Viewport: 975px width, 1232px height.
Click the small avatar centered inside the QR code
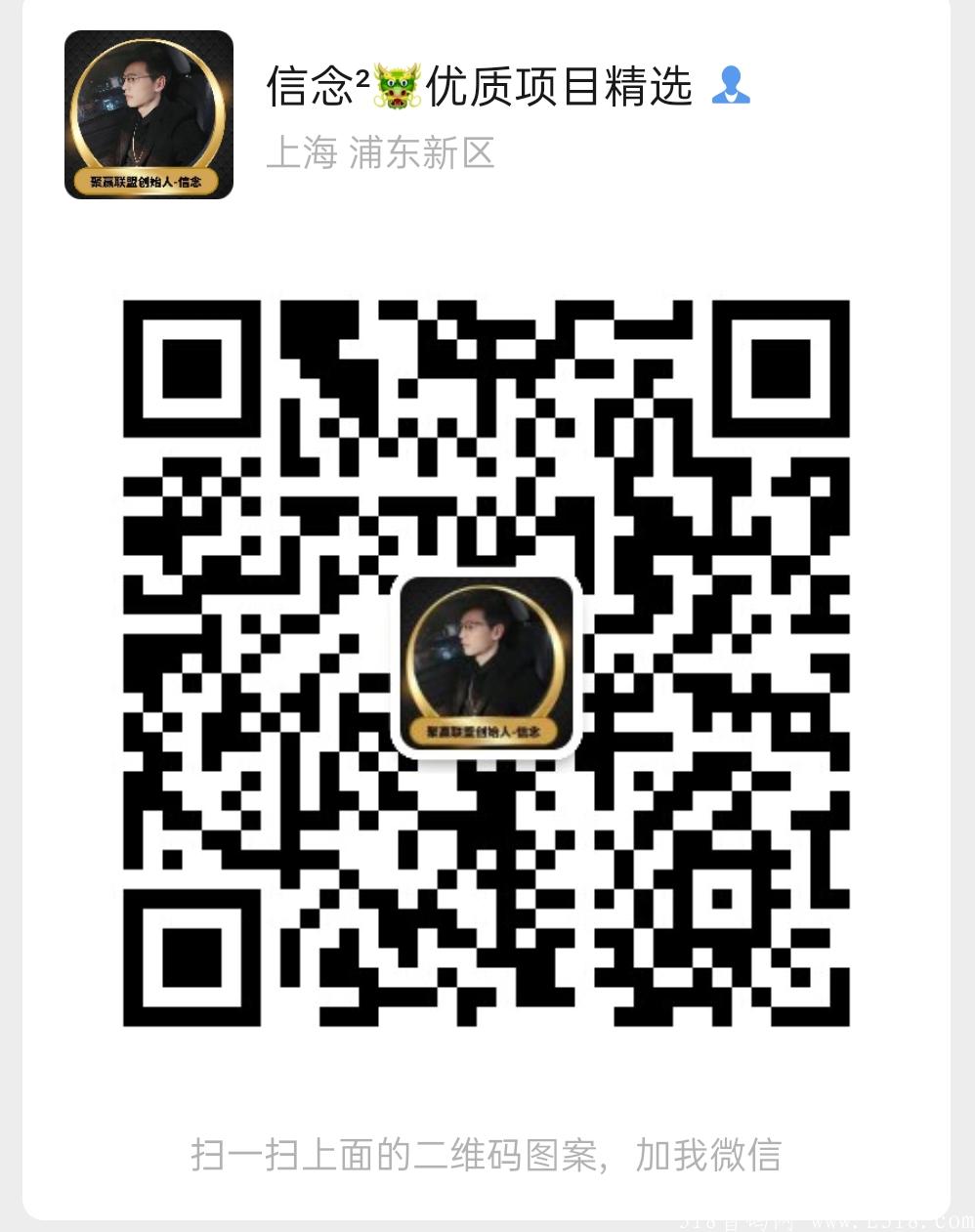pyautogui.click(x=487, y=663)
